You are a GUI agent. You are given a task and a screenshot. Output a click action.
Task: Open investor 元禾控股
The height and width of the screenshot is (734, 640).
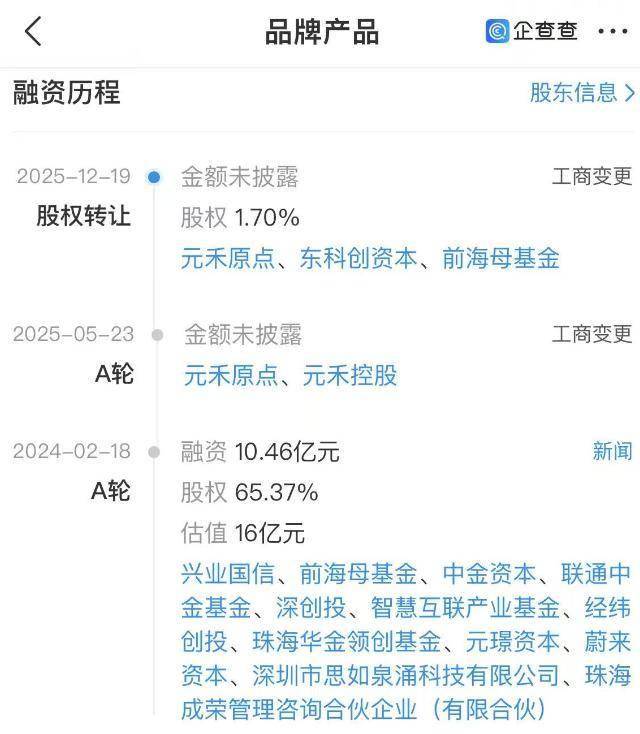point(350,376)
